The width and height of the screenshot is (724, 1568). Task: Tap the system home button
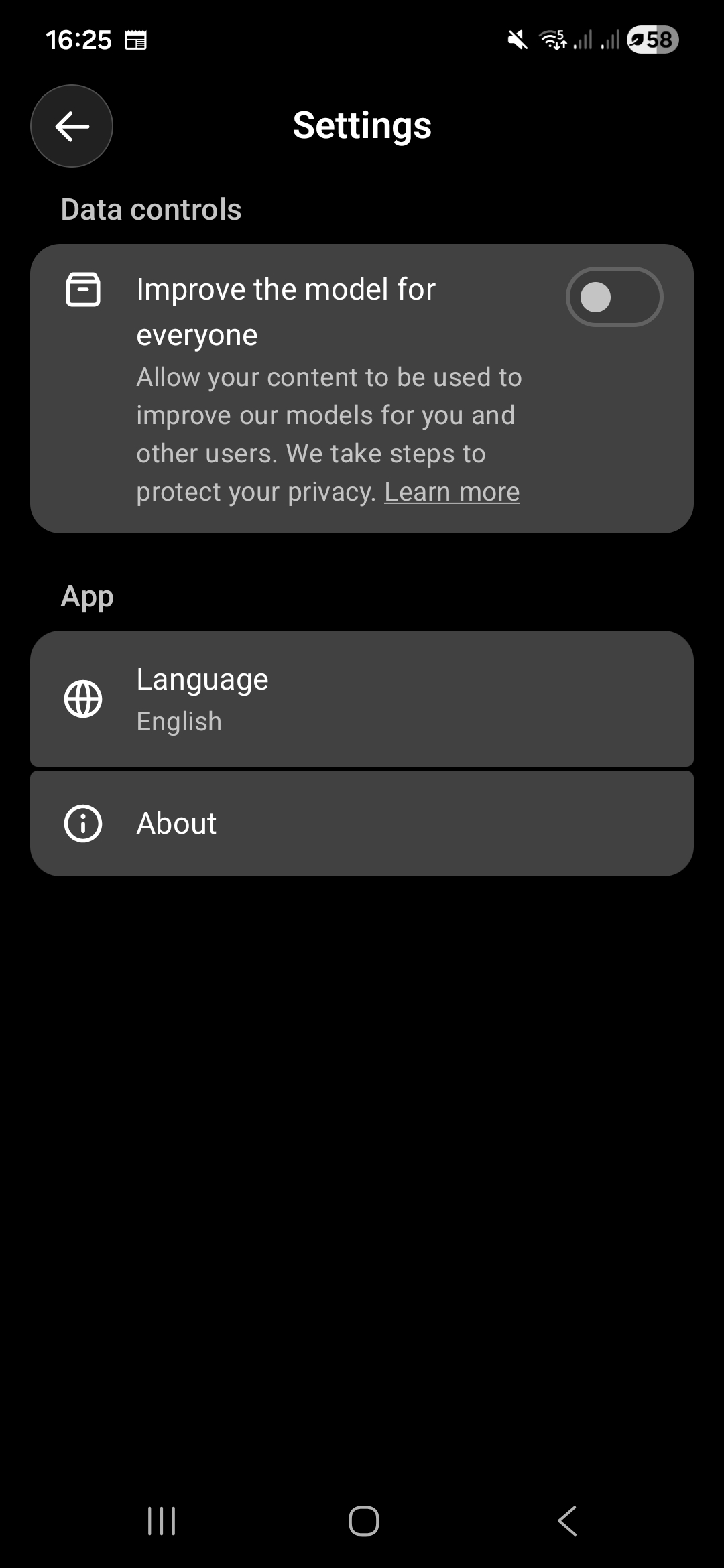[x=363, y=1521]
